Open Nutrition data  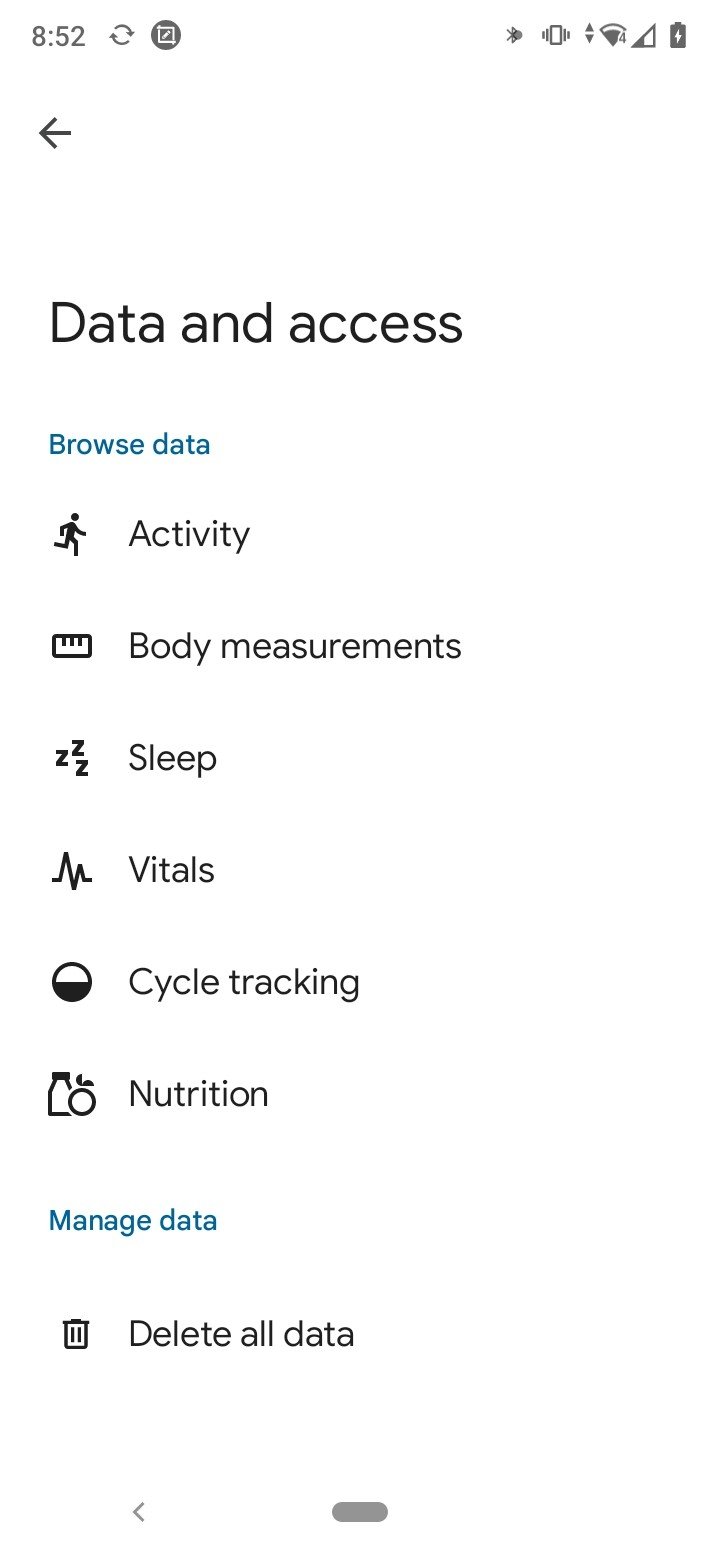360,1094
